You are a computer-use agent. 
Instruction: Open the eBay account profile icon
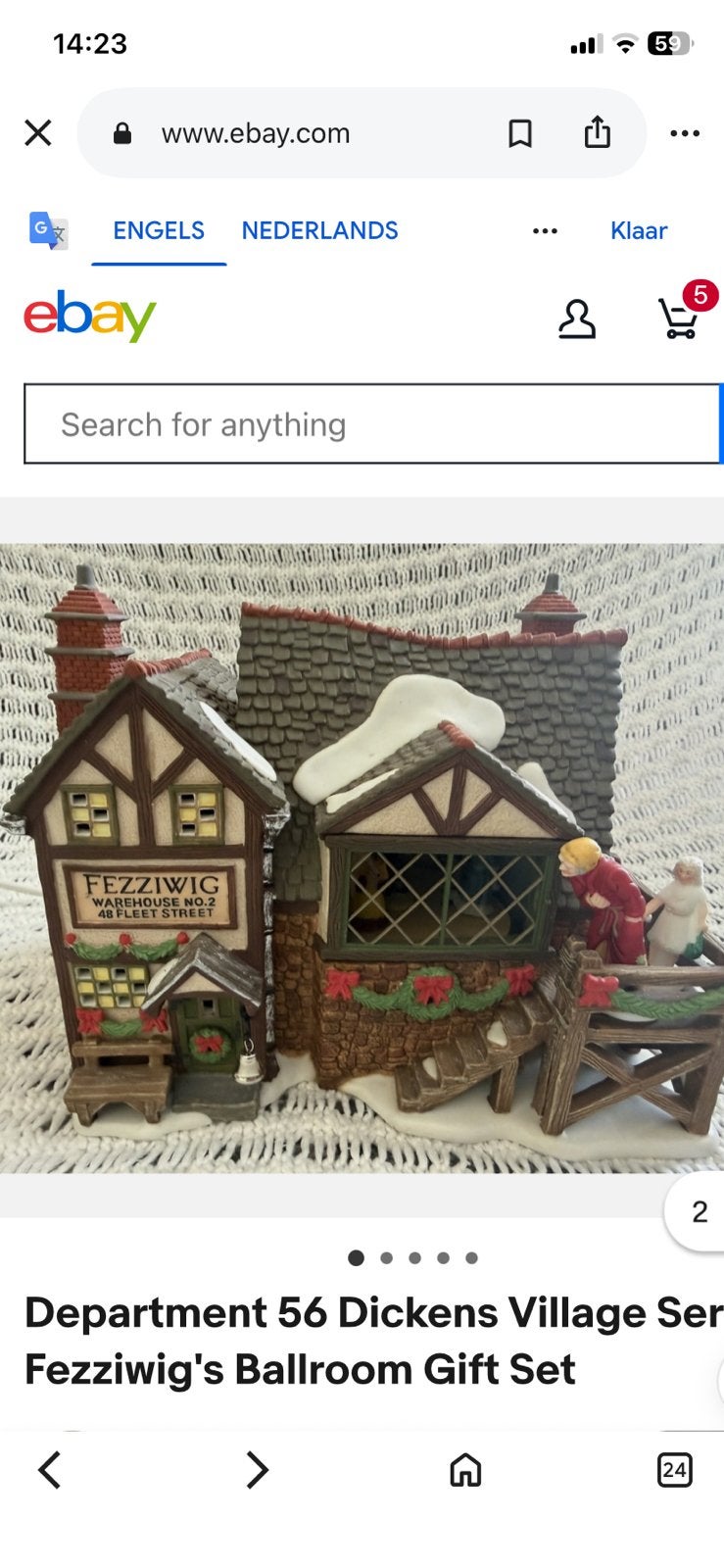coord(577,319)
